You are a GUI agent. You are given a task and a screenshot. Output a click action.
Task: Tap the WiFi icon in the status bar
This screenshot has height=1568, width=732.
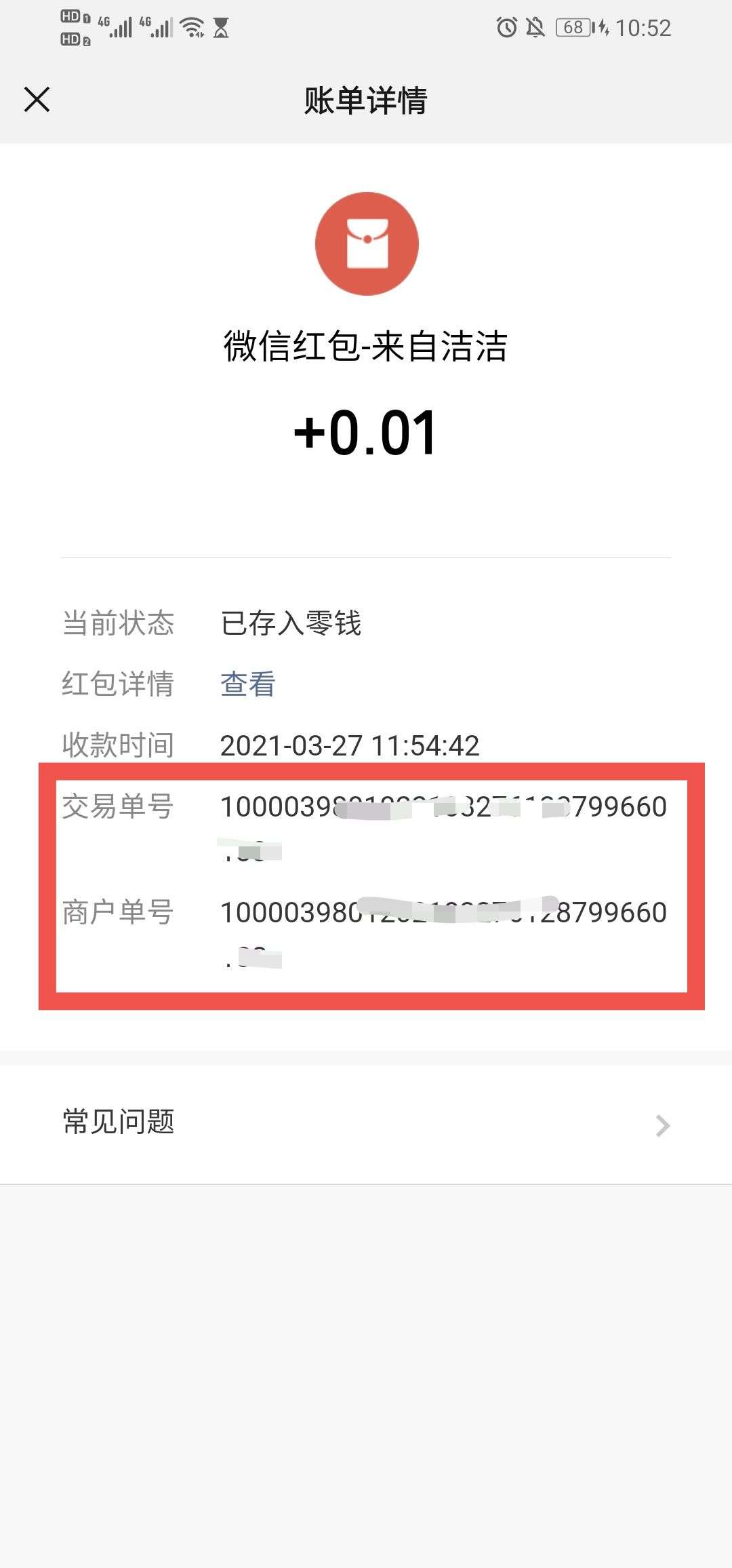[x=192, y=27]
